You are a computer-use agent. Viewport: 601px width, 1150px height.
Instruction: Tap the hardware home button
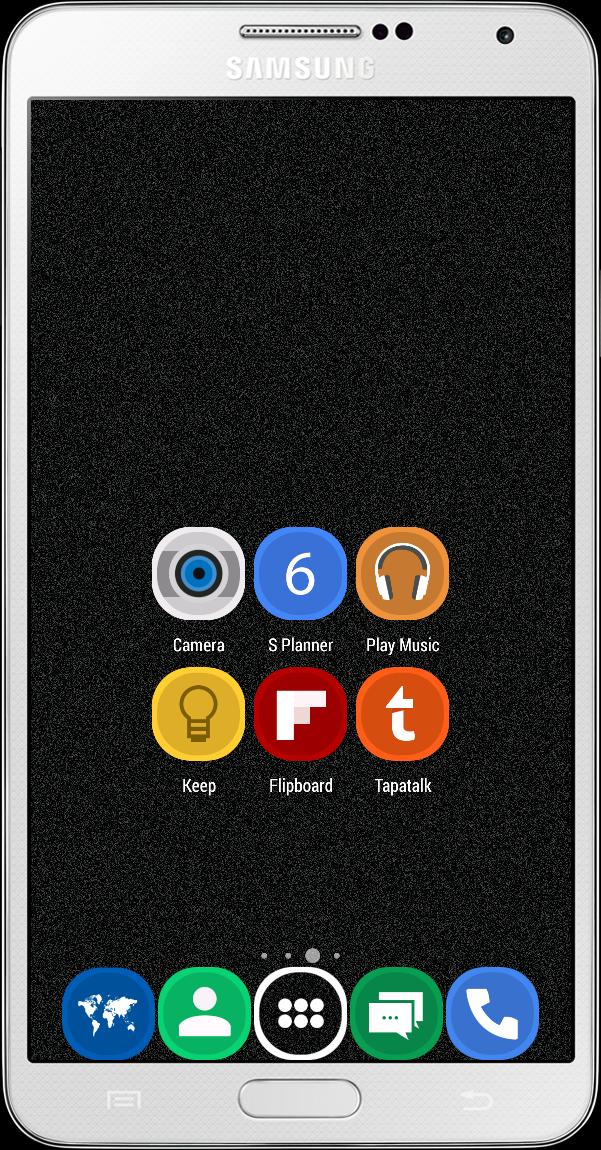point(299,1099)
